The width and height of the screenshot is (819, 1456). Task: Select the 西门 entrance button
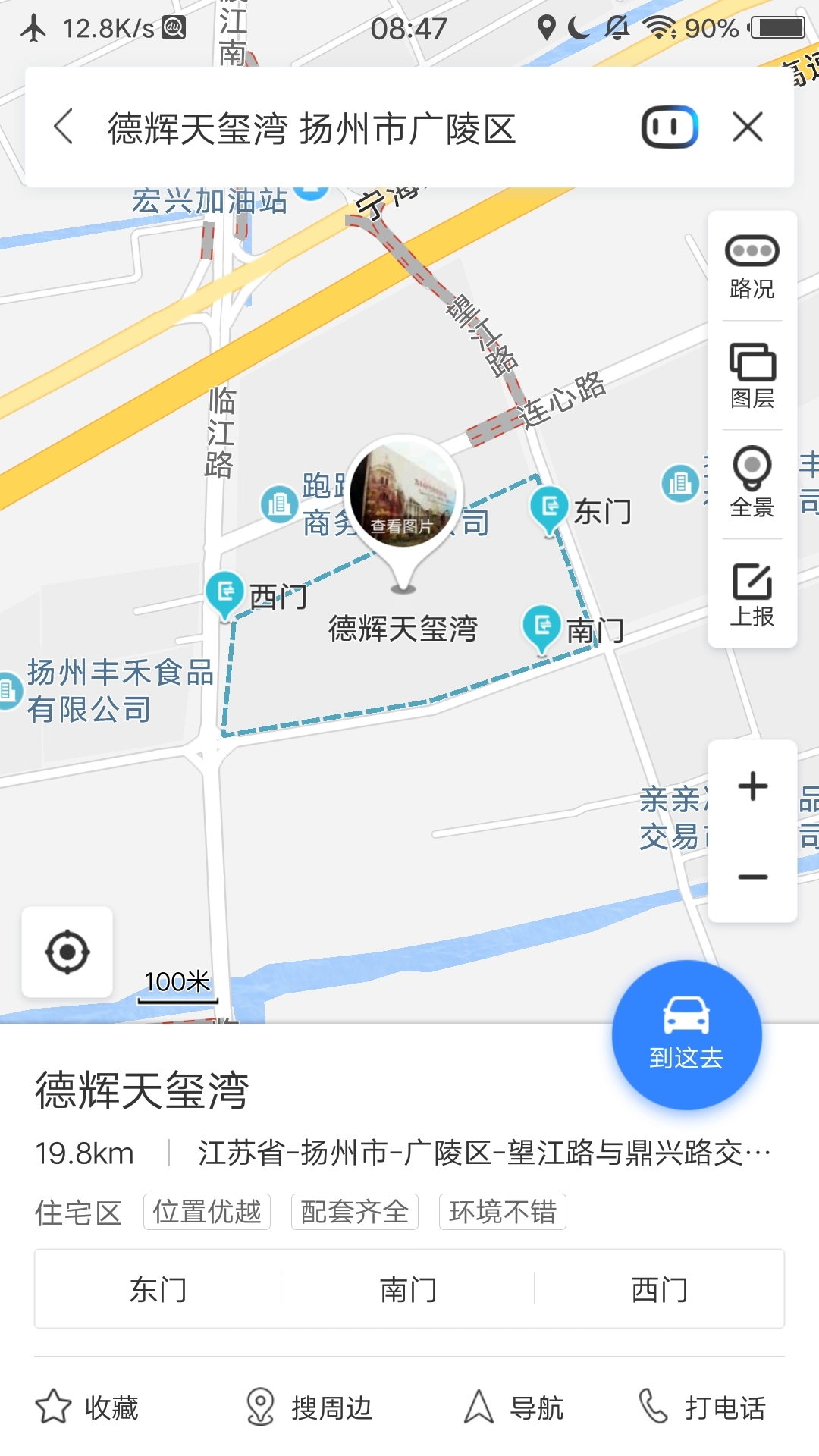[659, 1289]
